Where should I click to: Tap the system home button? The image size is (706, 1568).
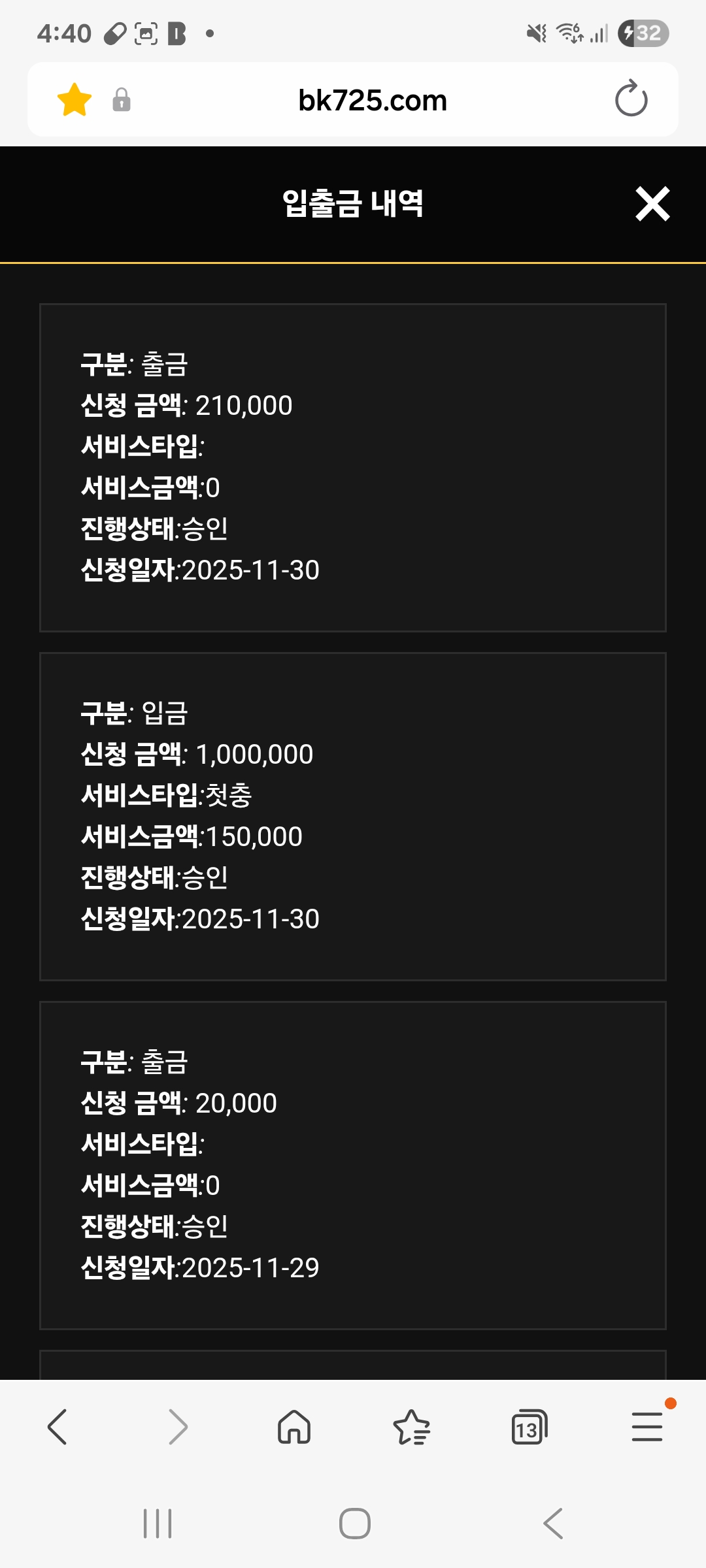[x=354, y=1524]
